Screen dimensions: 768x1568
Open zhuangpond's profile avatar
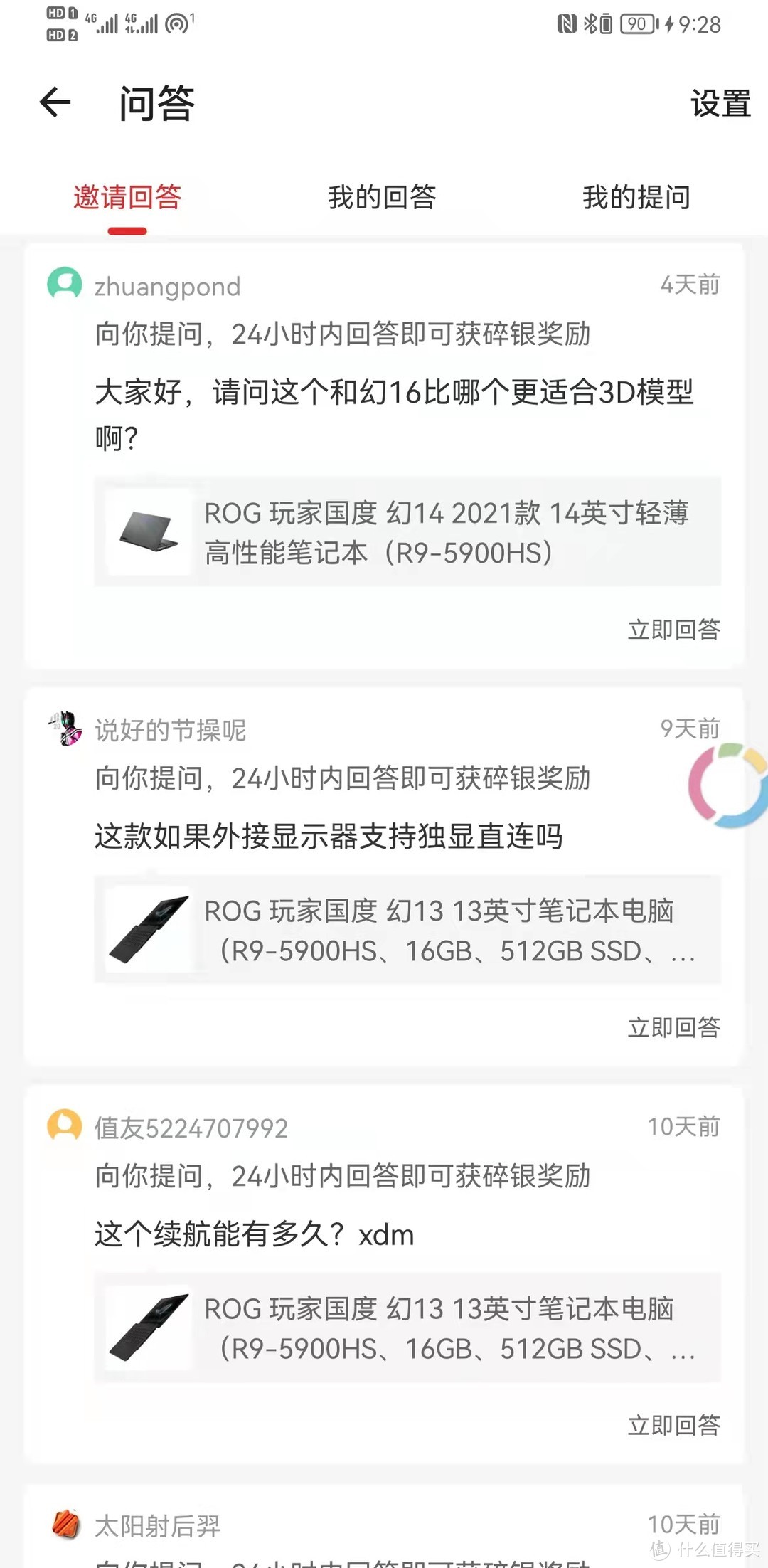click(x=65, y=285)
